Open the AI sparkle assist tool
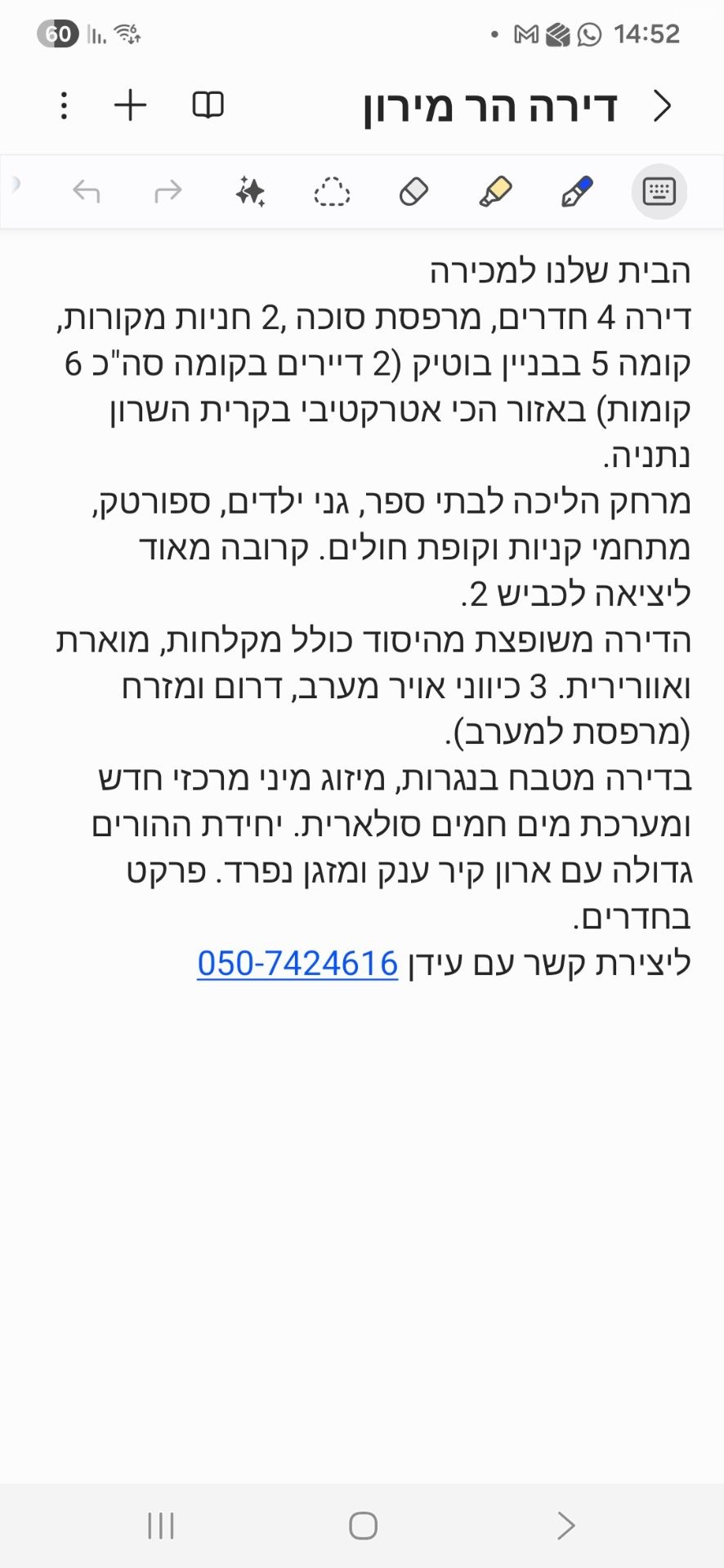Screen dimensions: 724x1568 pos(250,192)
